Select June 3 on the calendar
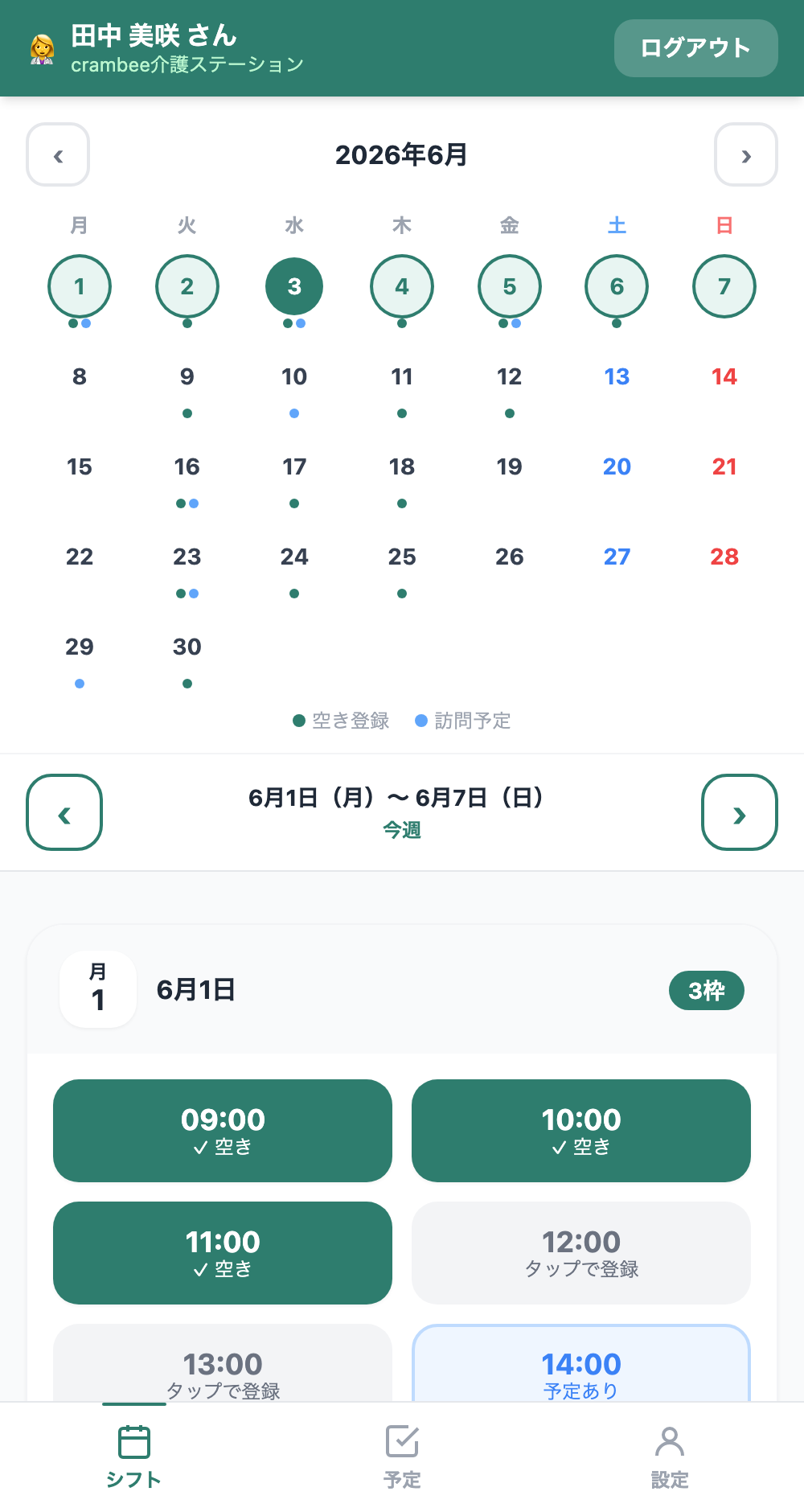Screen dimensions: 804x1512 point(294,286)
